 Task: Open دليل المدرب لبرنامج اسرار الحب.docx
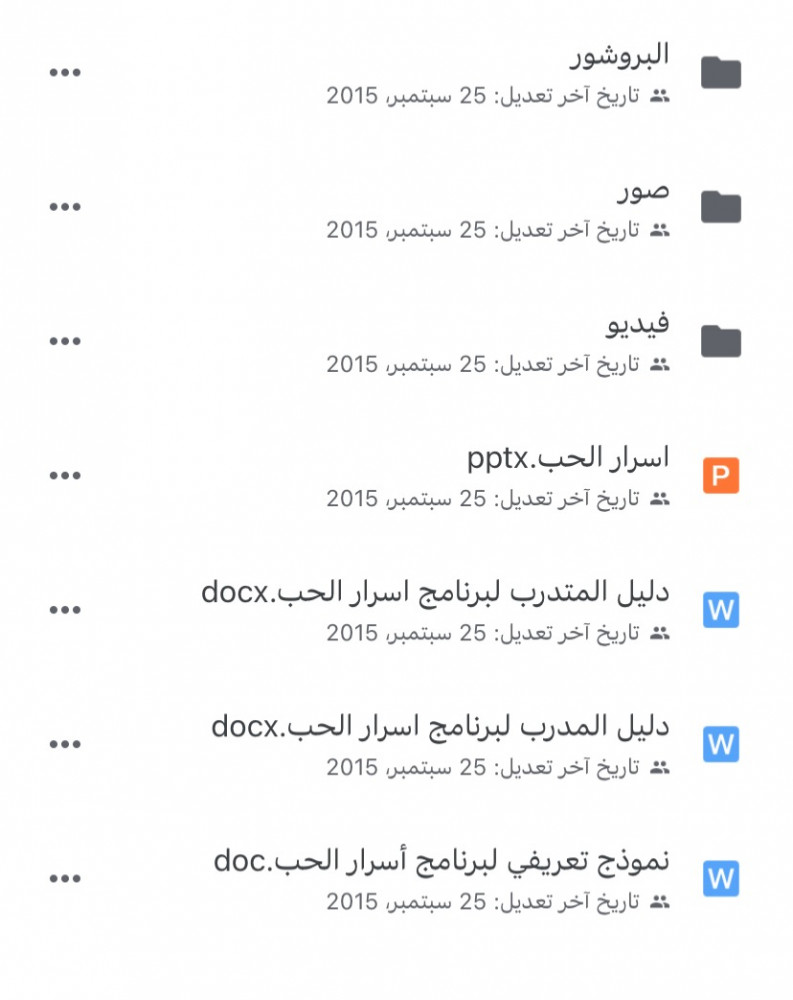[440, 727]
